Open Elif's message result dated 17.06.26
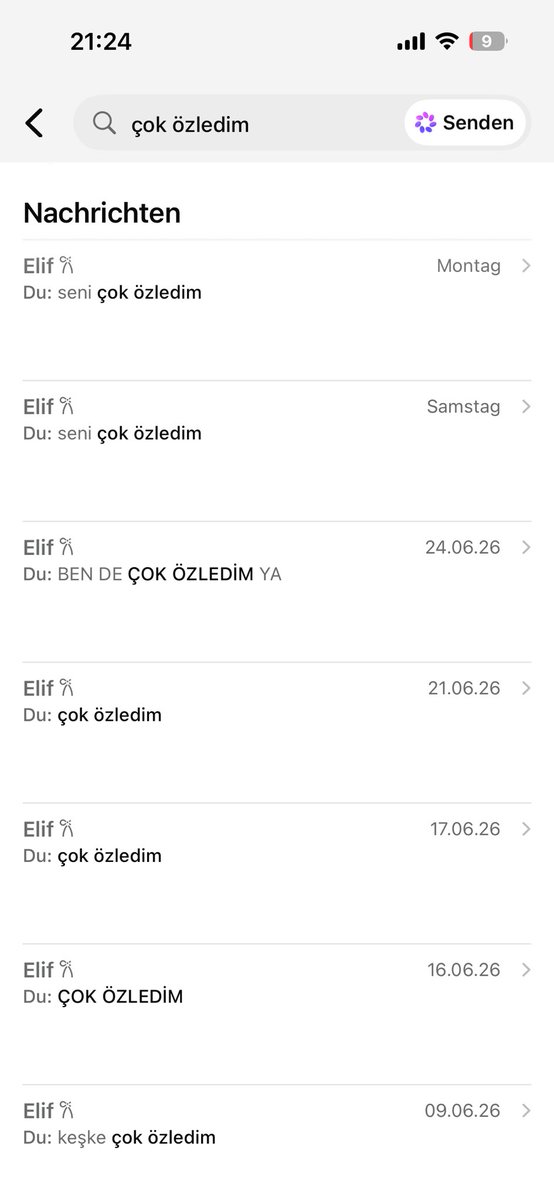 [x=277, y=874]
